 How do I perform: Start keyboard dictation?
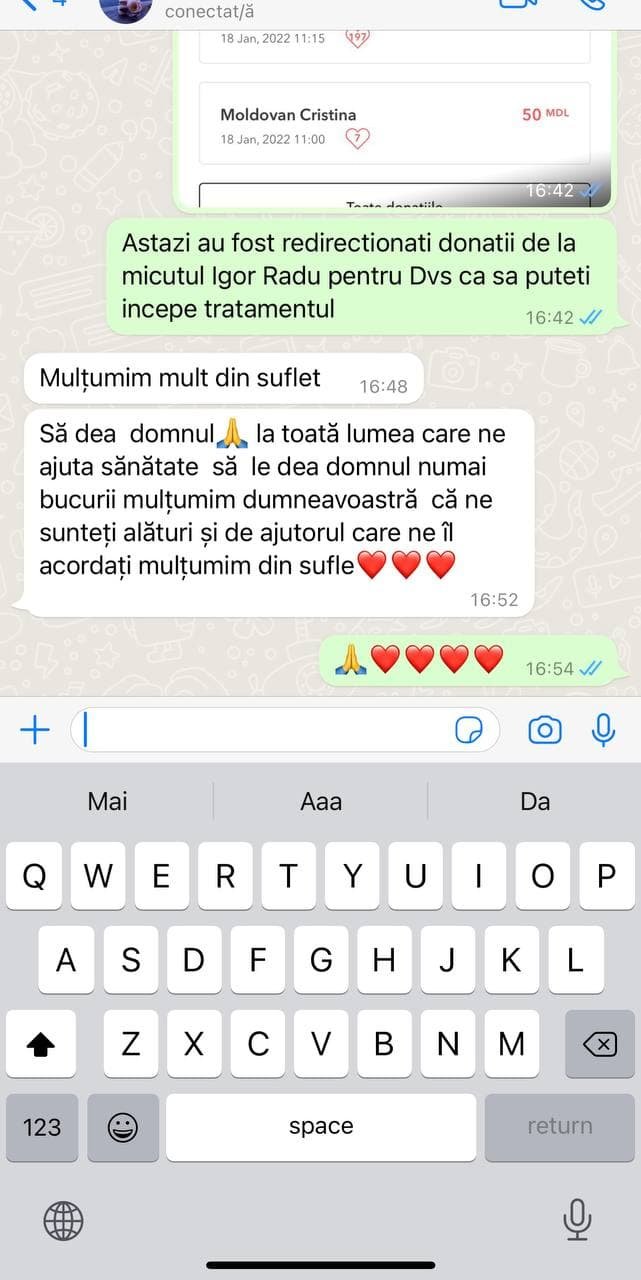coord(576,1220)
